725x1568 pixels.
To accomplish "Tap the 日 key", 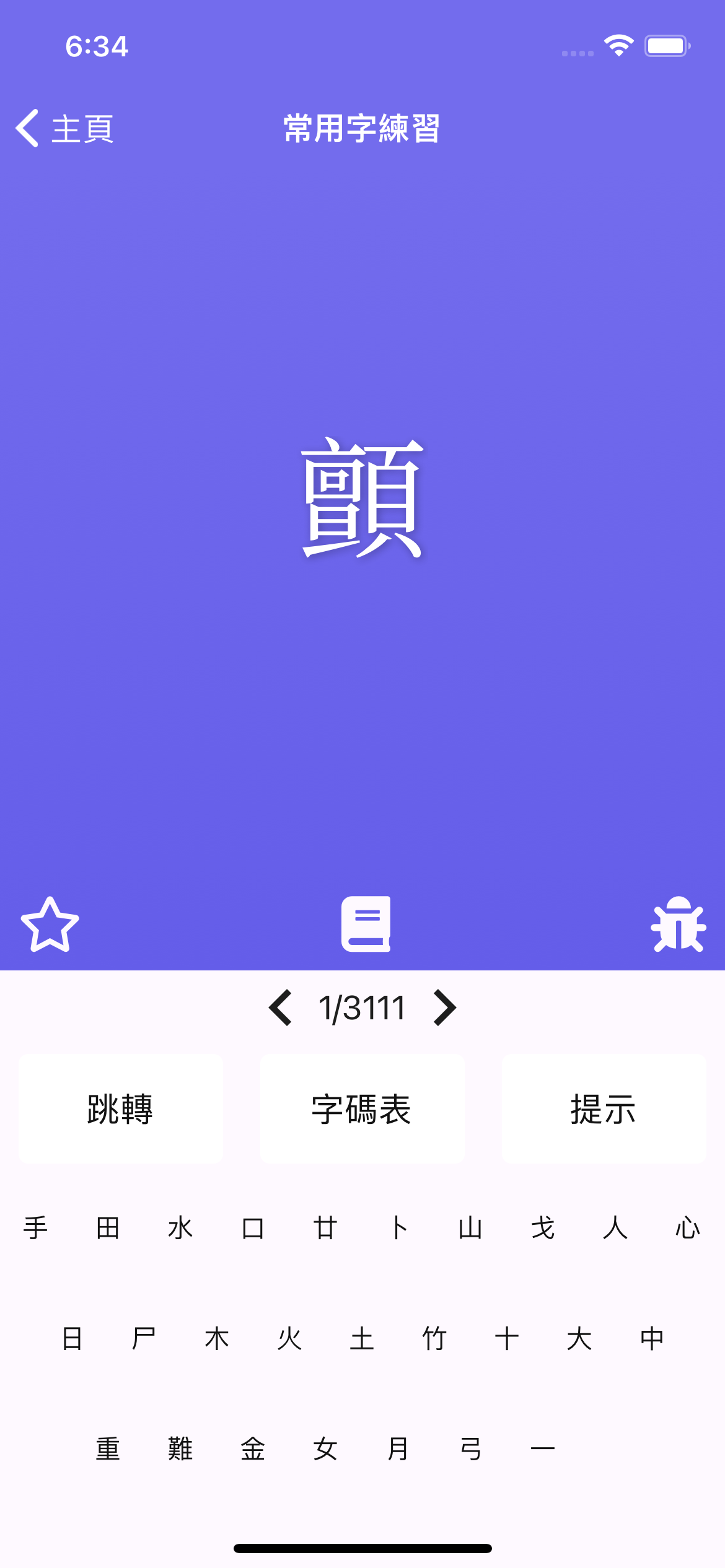I will [72, 1338].
